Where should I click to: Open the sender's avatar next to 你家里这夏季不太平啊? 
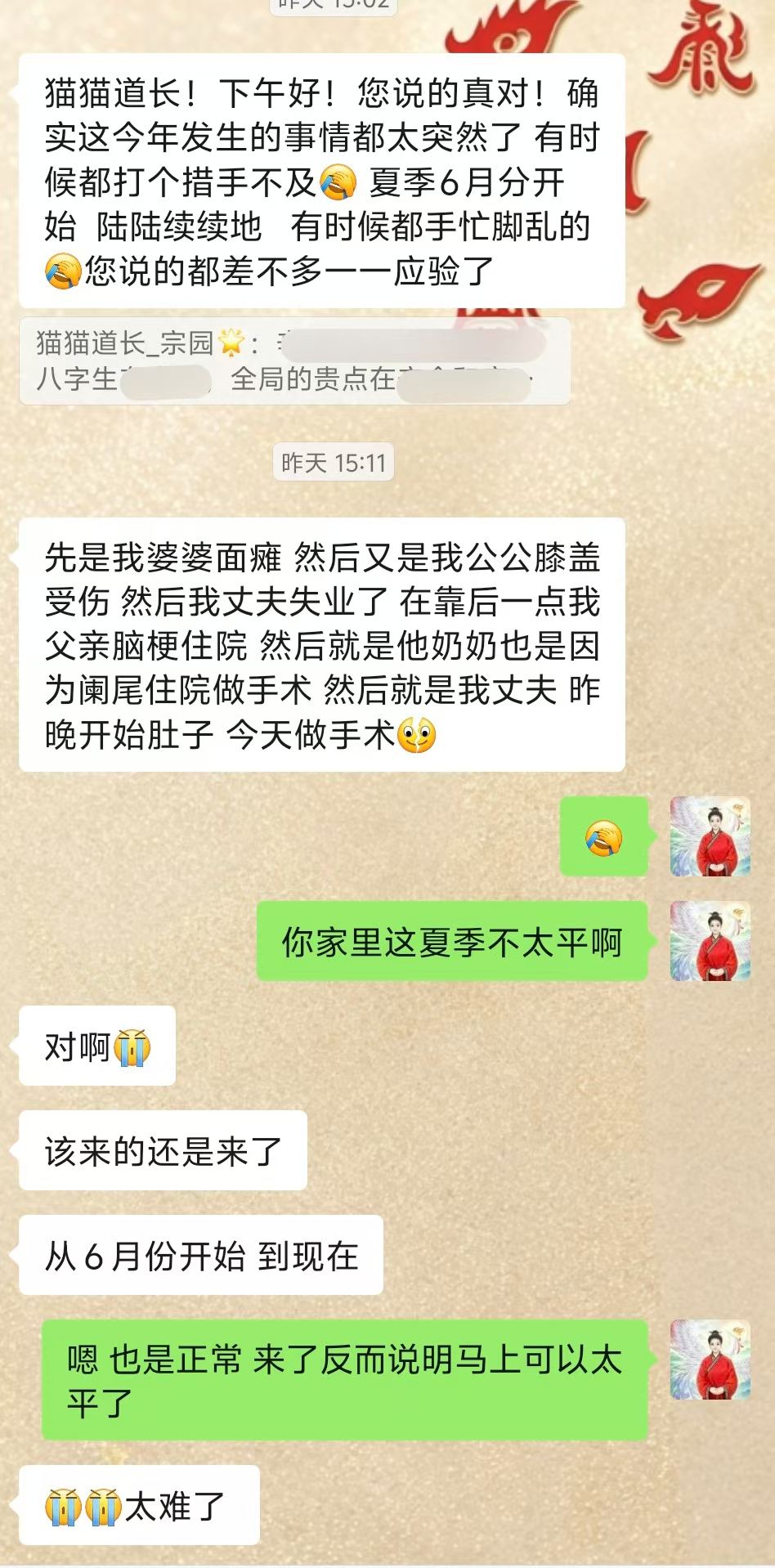tap(710, 941)
